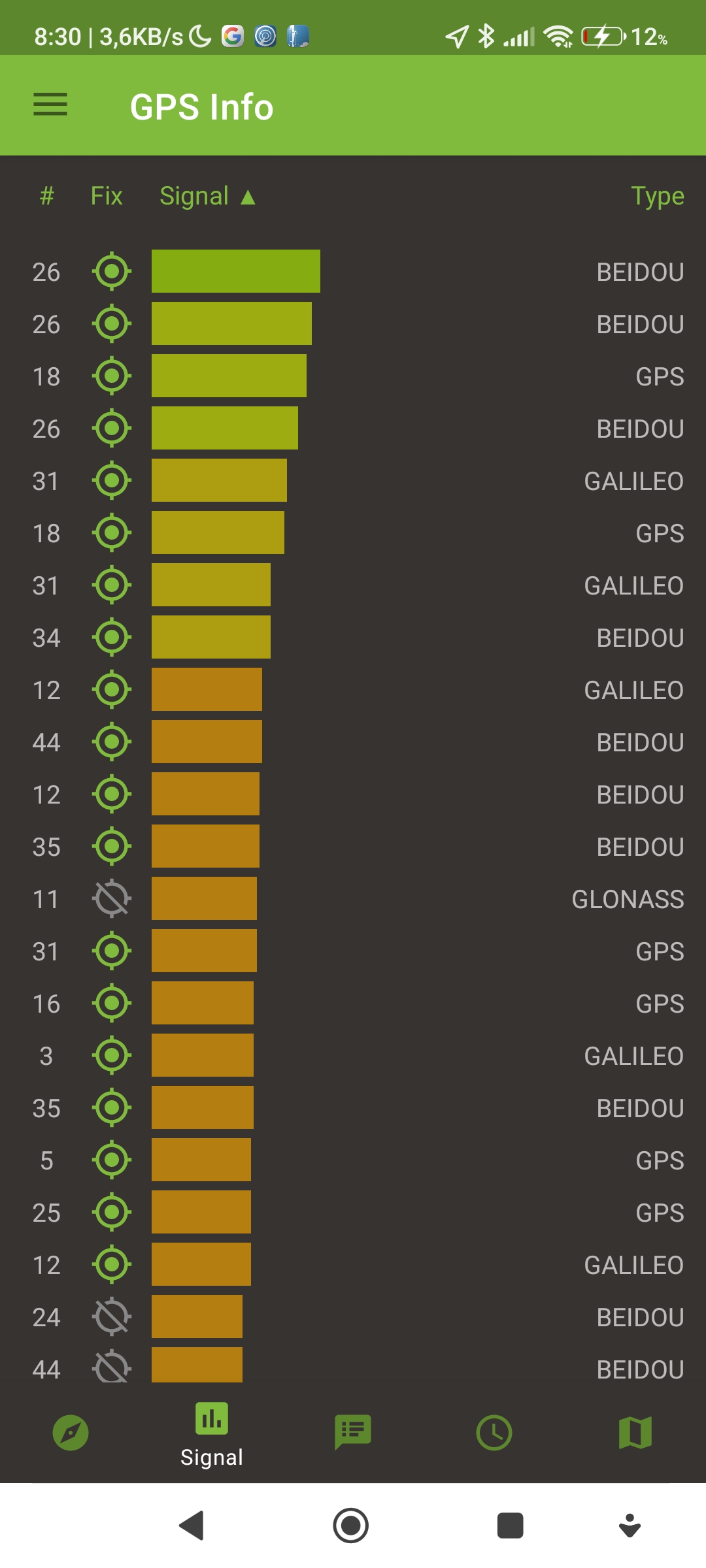Switch to the clock tab
This screenshot has height=1568, width=706.
(494, 1433)
